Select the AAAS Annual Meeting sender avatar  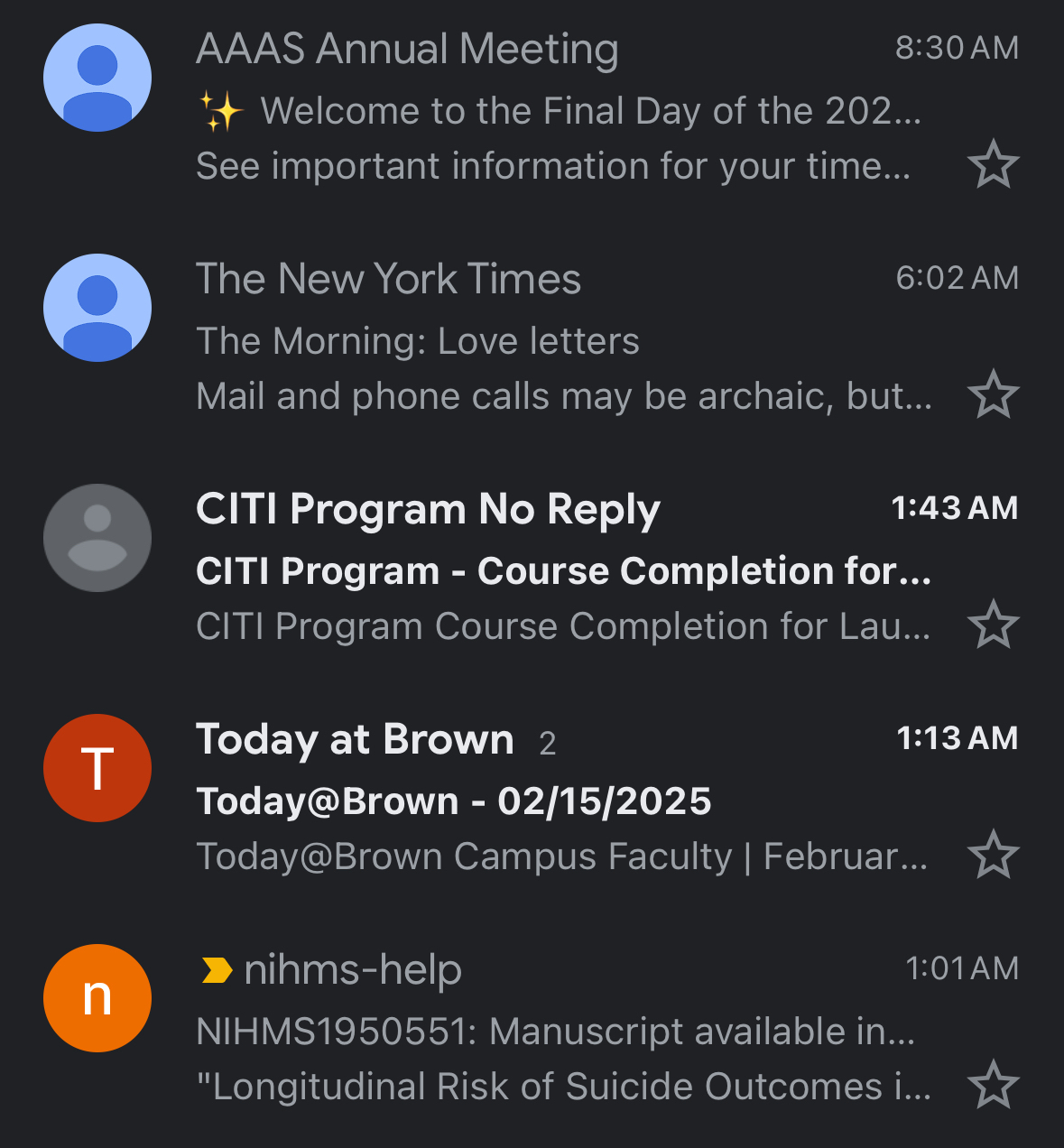(x=97, y=78)
